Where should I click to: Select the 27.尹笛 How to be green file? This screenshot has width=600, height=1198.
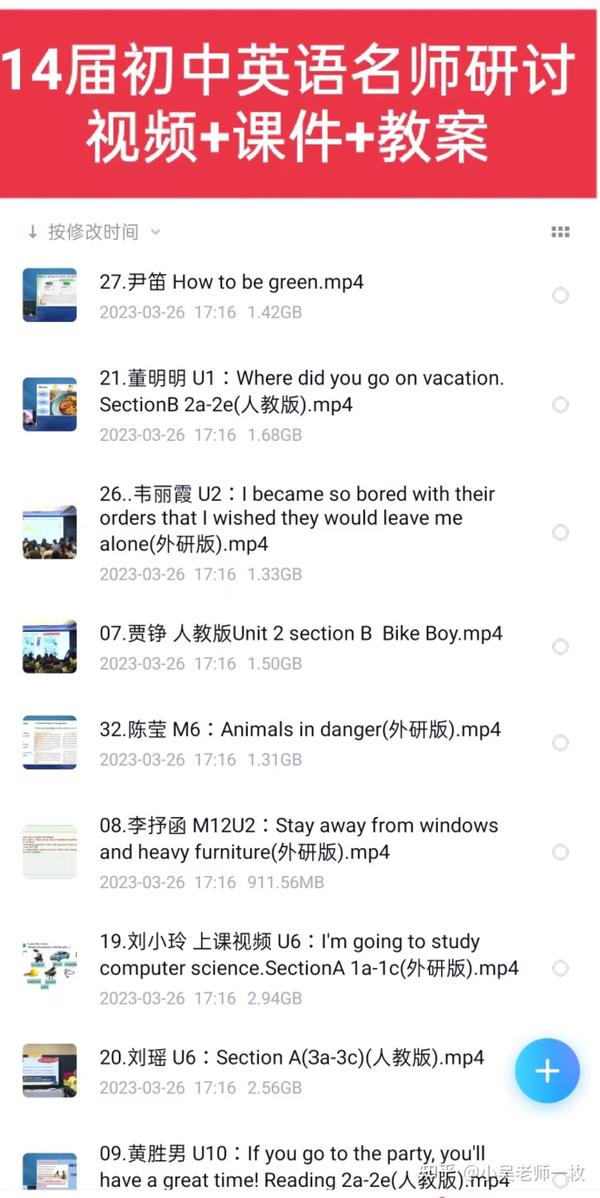click(x=560, y=295)
